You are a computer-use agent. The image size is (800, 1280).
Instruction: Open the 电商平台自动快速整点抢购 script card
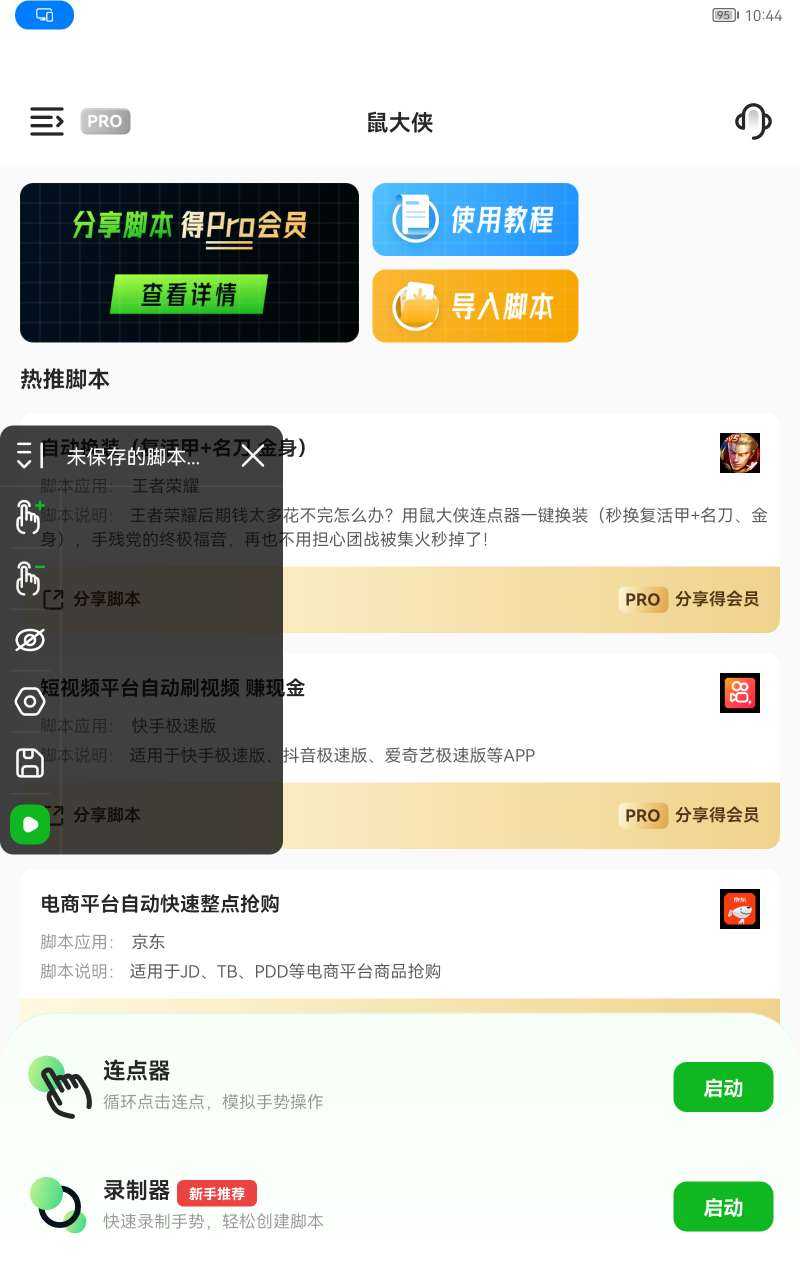pyautogui.click(x=400, y=935)
